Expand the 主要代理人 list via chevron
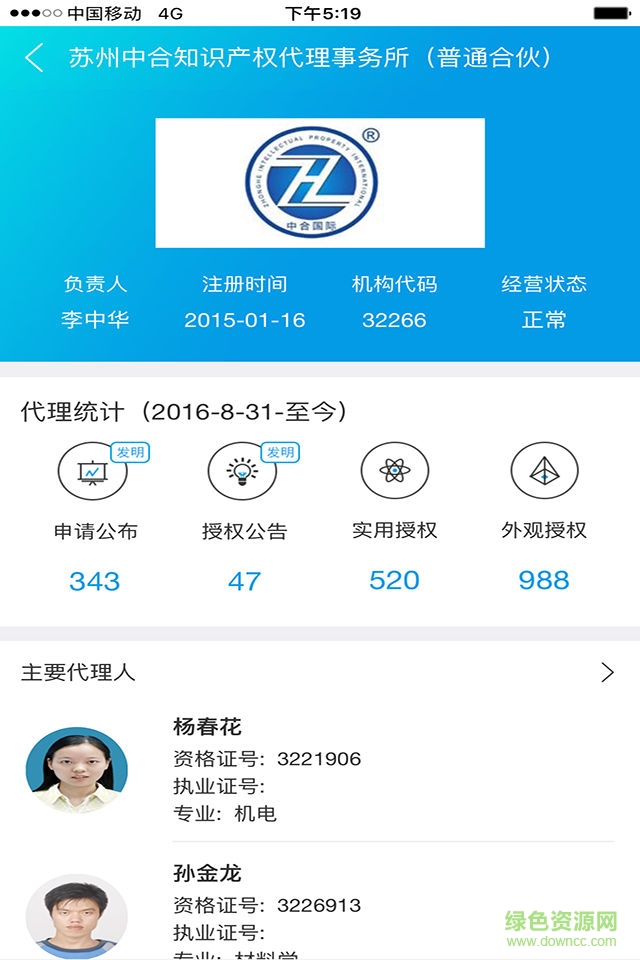The image size is (640, 960). (x=607, y=672)
